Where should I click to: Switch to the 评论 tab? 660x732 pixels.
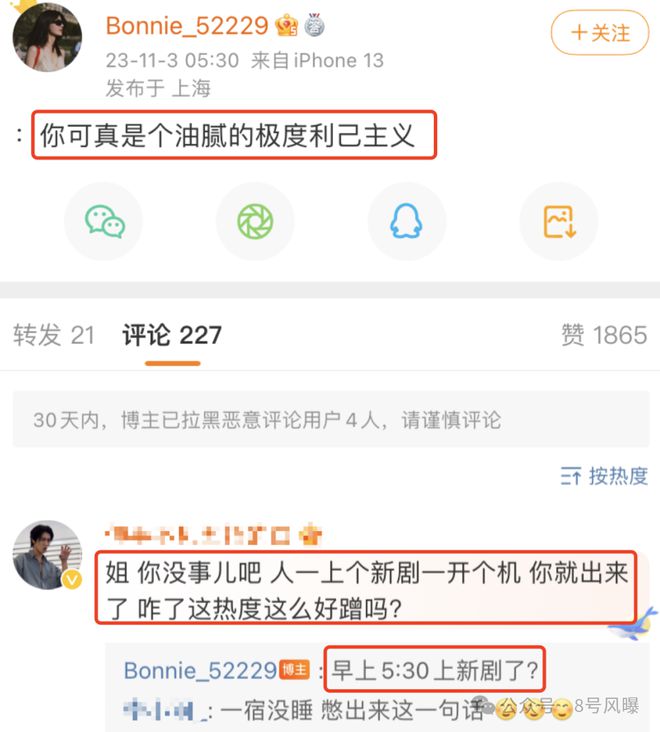172,335
